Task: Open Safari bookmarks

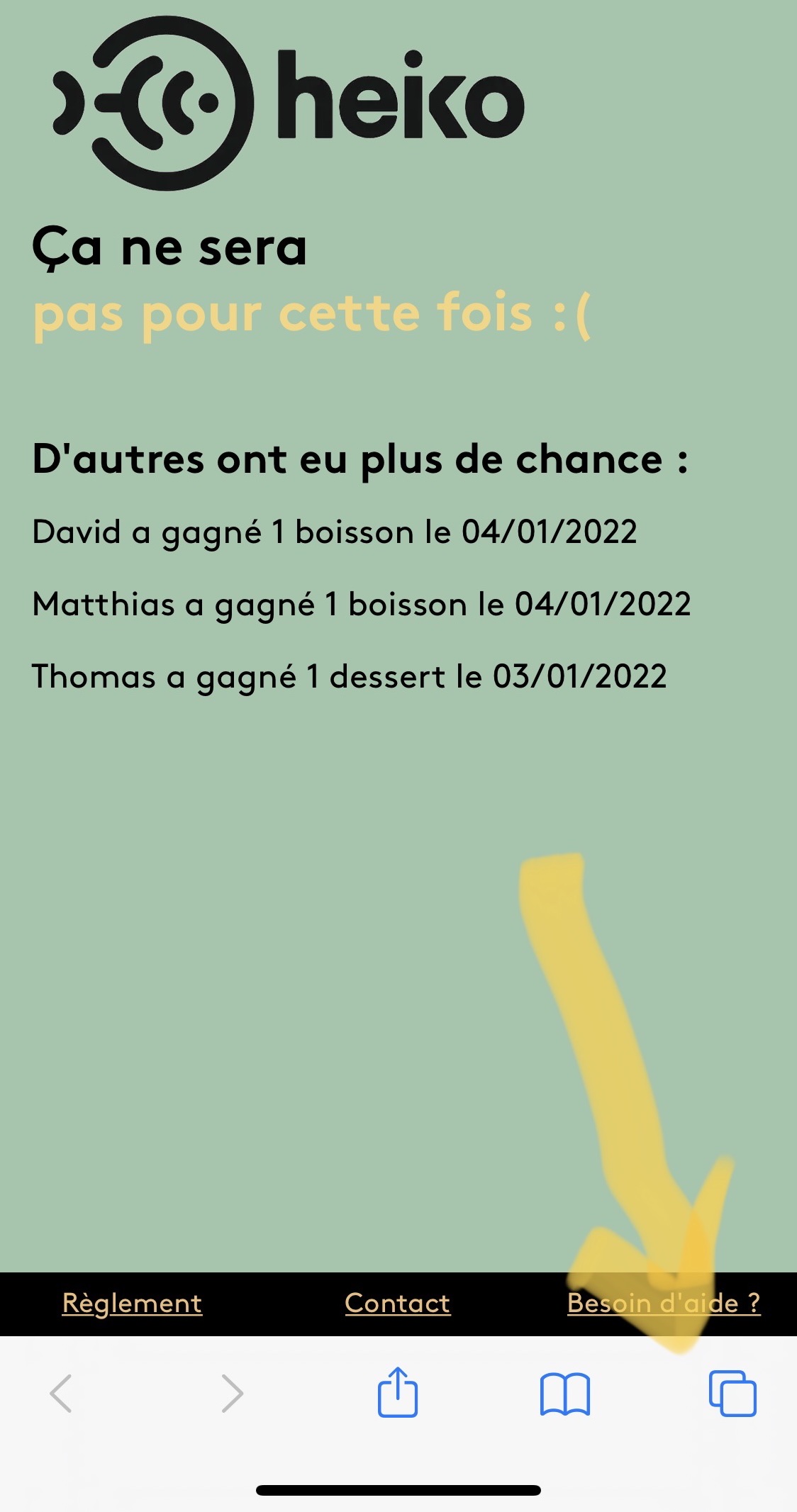Action: click(564, 1394)
